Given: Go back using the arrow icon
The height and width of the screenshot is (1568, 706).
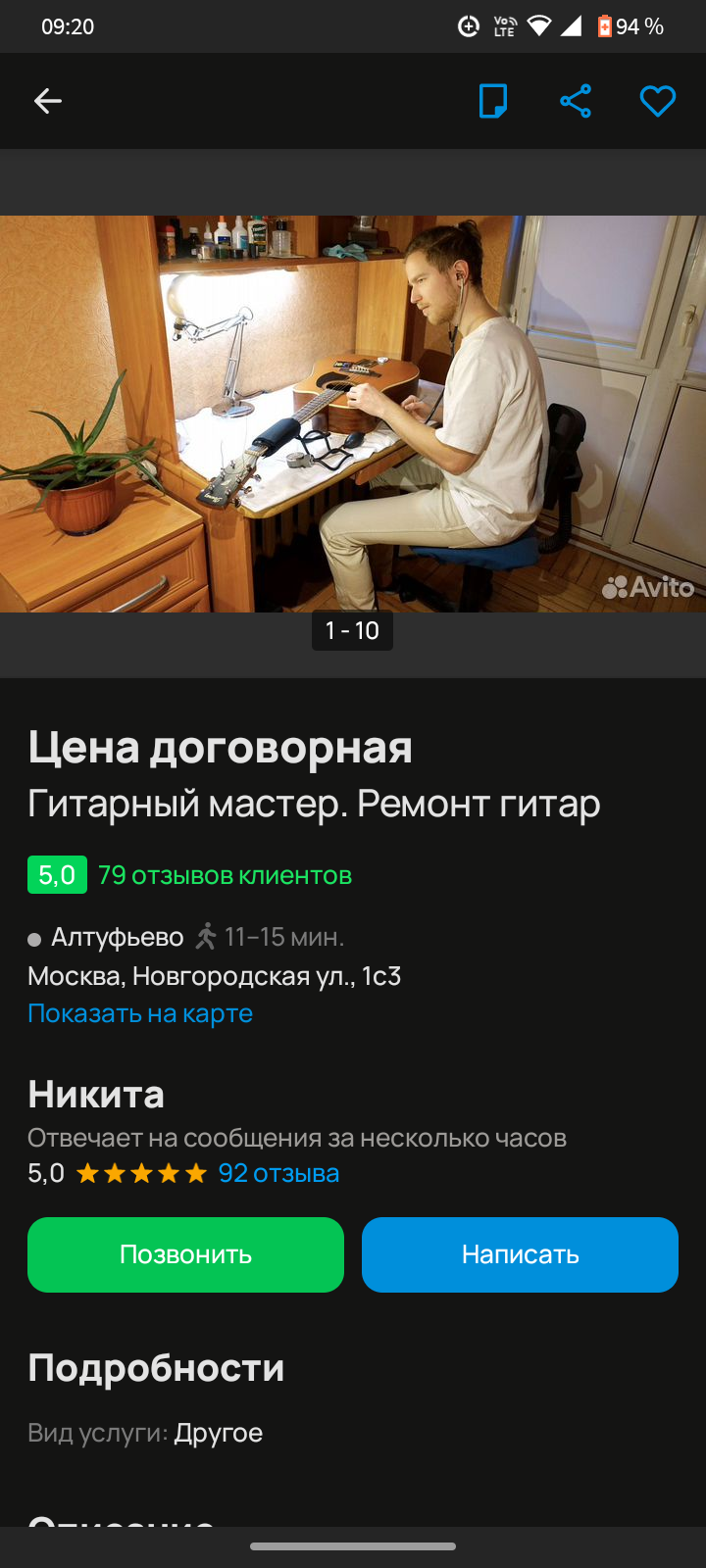Looking at the screenshot, I should click(48, 101).
